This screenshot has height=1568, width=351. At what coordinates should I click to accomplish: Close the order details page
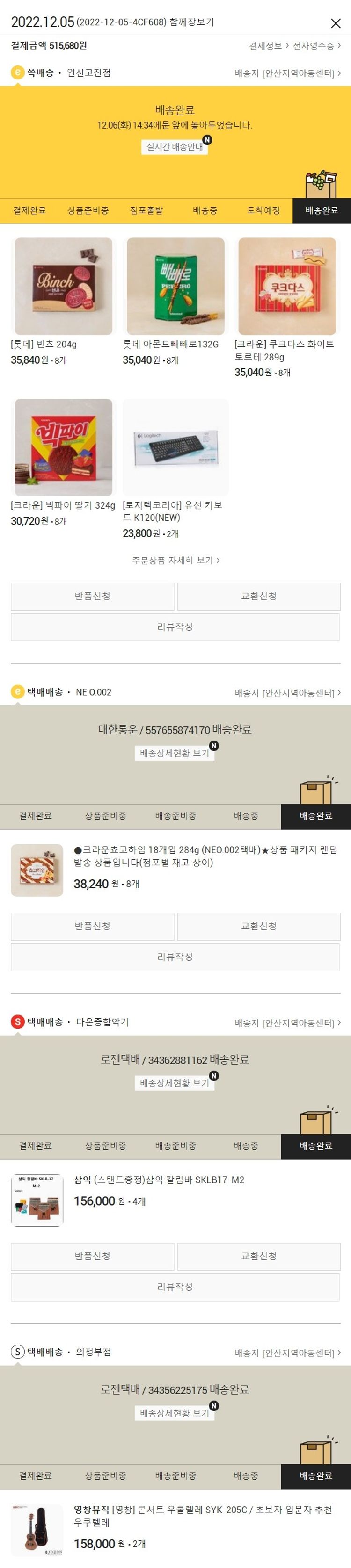[x=335, y=23]
